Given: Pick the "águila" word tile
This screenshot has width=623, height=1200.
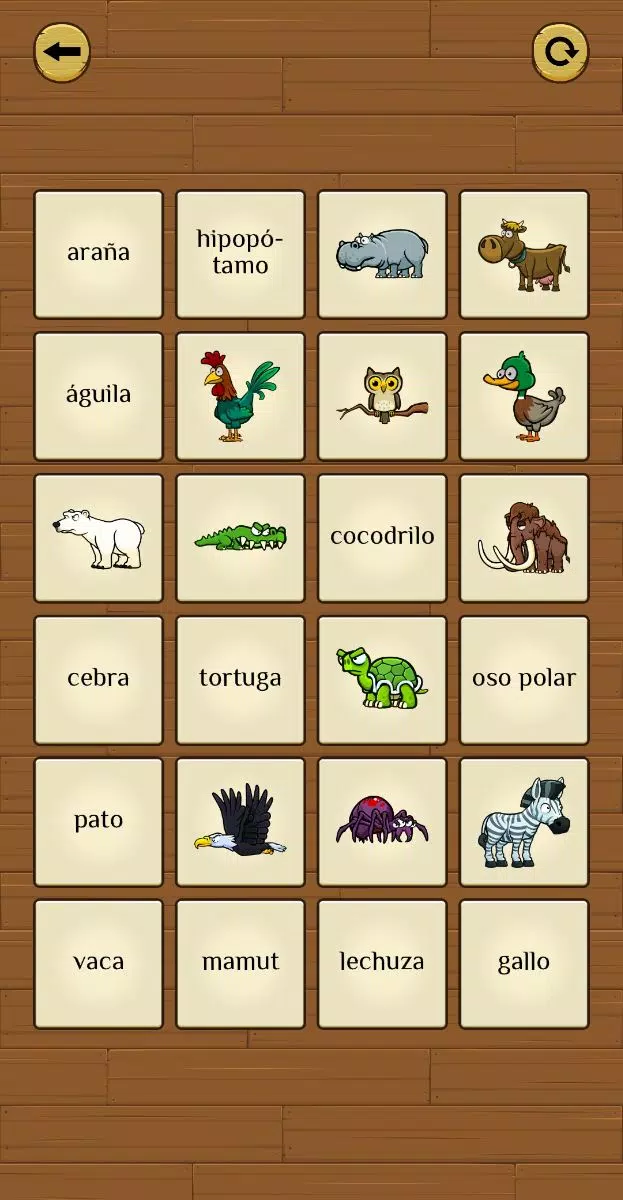Looking at the screenshot, I should (98, 396).
